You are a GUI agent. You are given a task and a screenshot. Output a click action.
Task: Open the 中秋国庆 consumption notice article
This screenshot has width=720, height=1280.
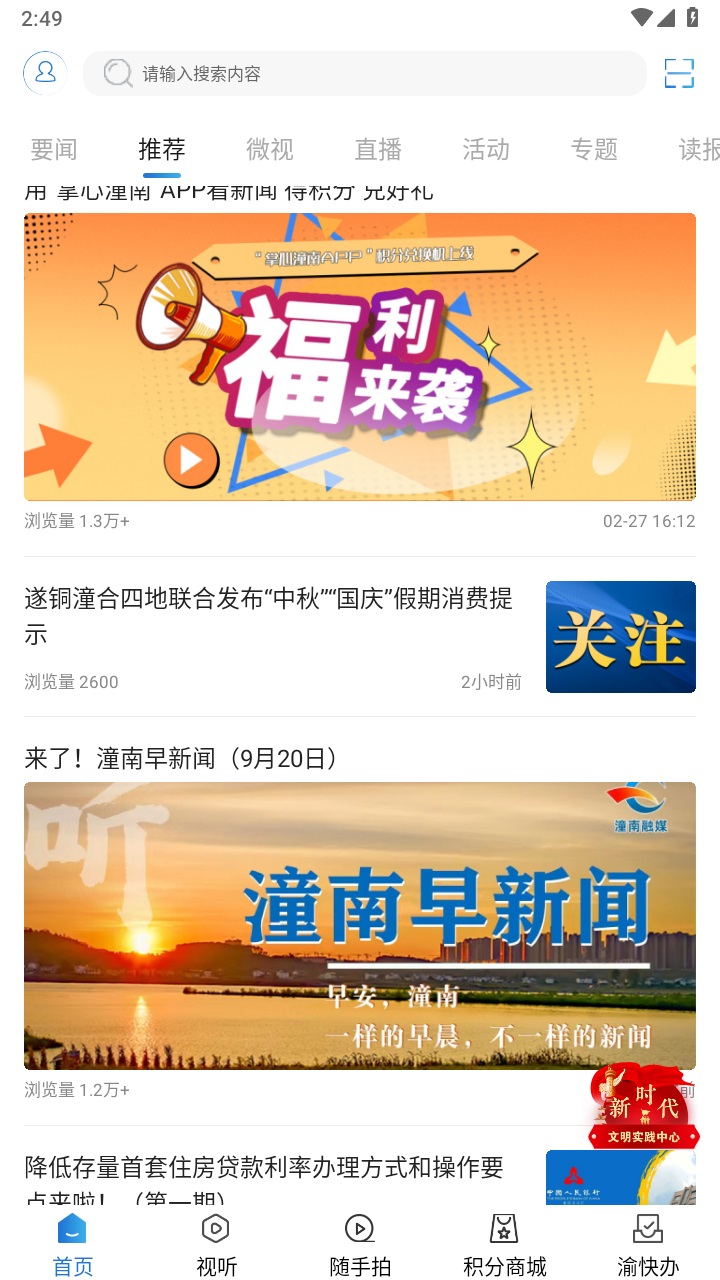click(267, 614)
